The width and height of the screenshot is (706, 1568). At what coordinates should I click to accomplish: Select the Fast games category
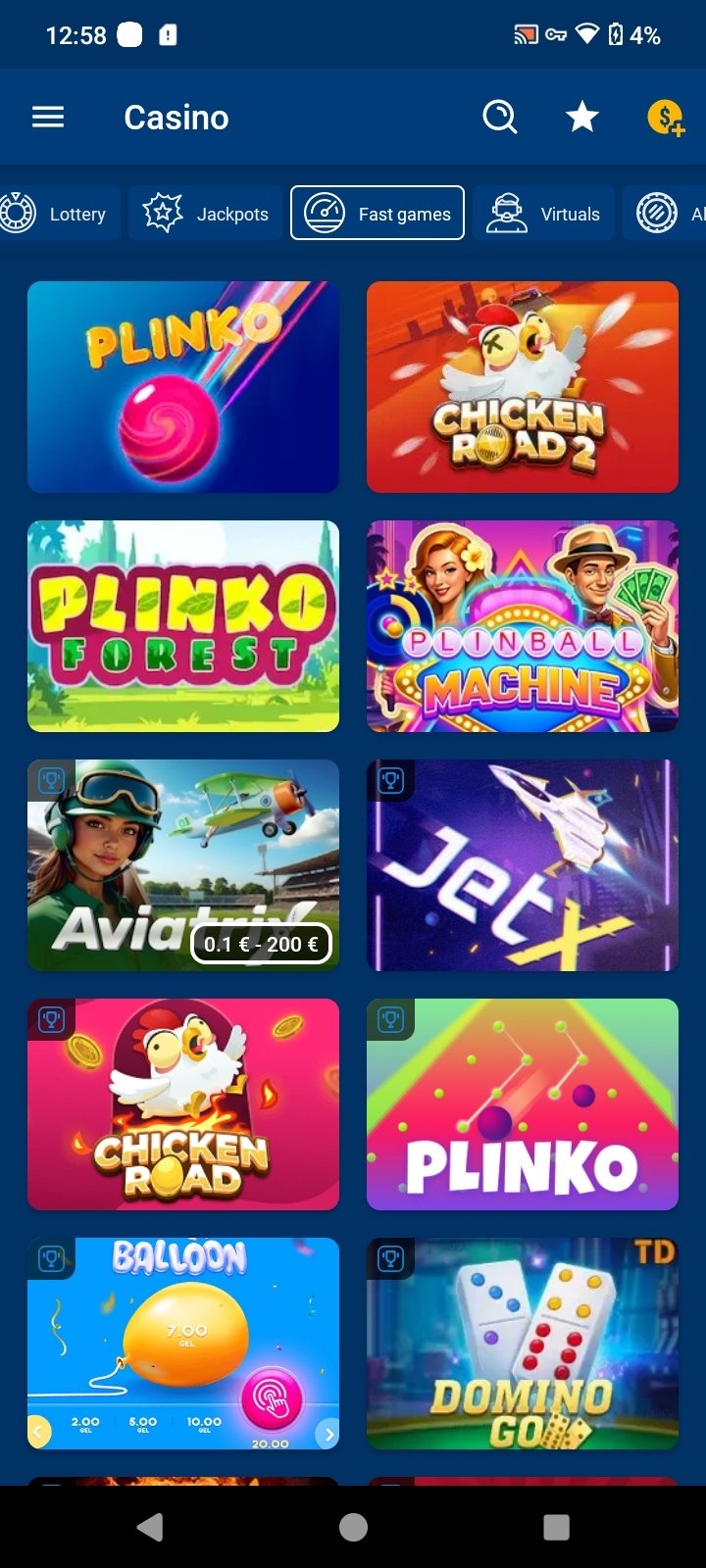(378, 214)
